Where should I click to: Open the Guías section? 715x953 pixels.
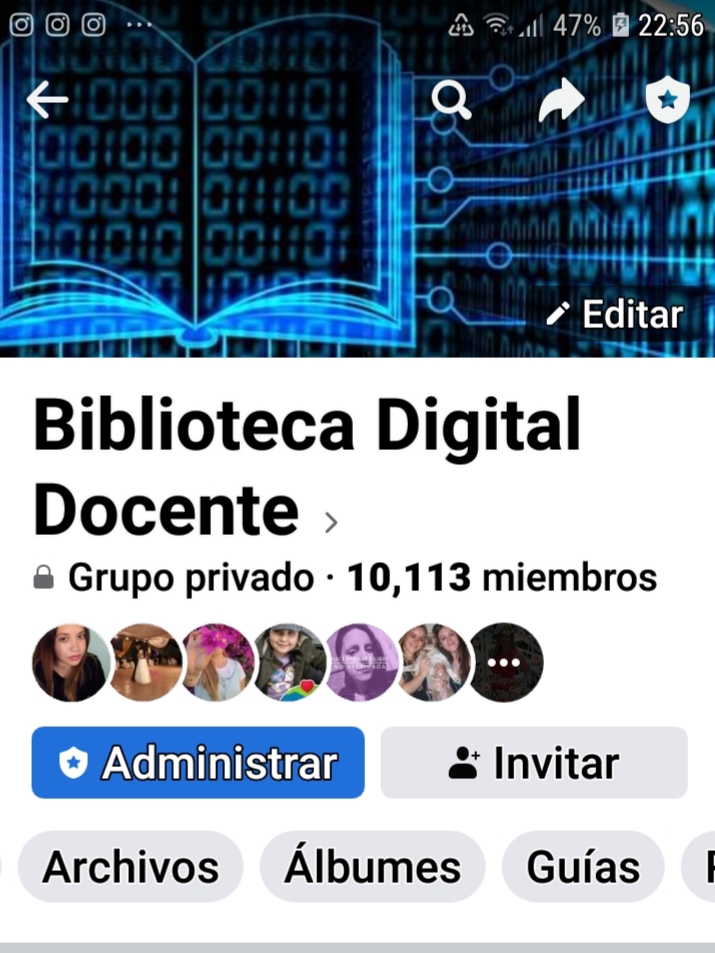click(x=583, y=867)
